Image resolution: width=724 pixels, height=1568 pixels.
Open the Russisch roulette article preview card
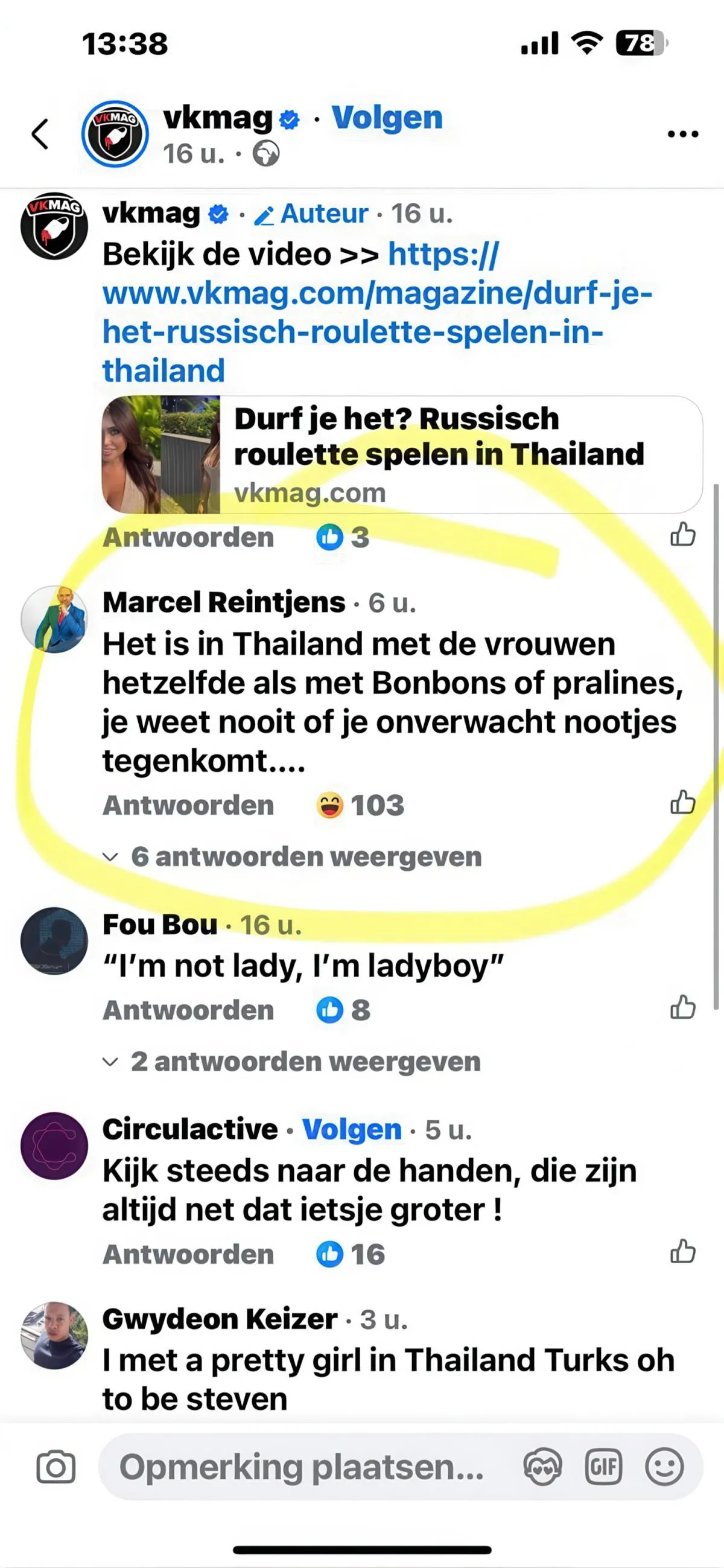402,454
